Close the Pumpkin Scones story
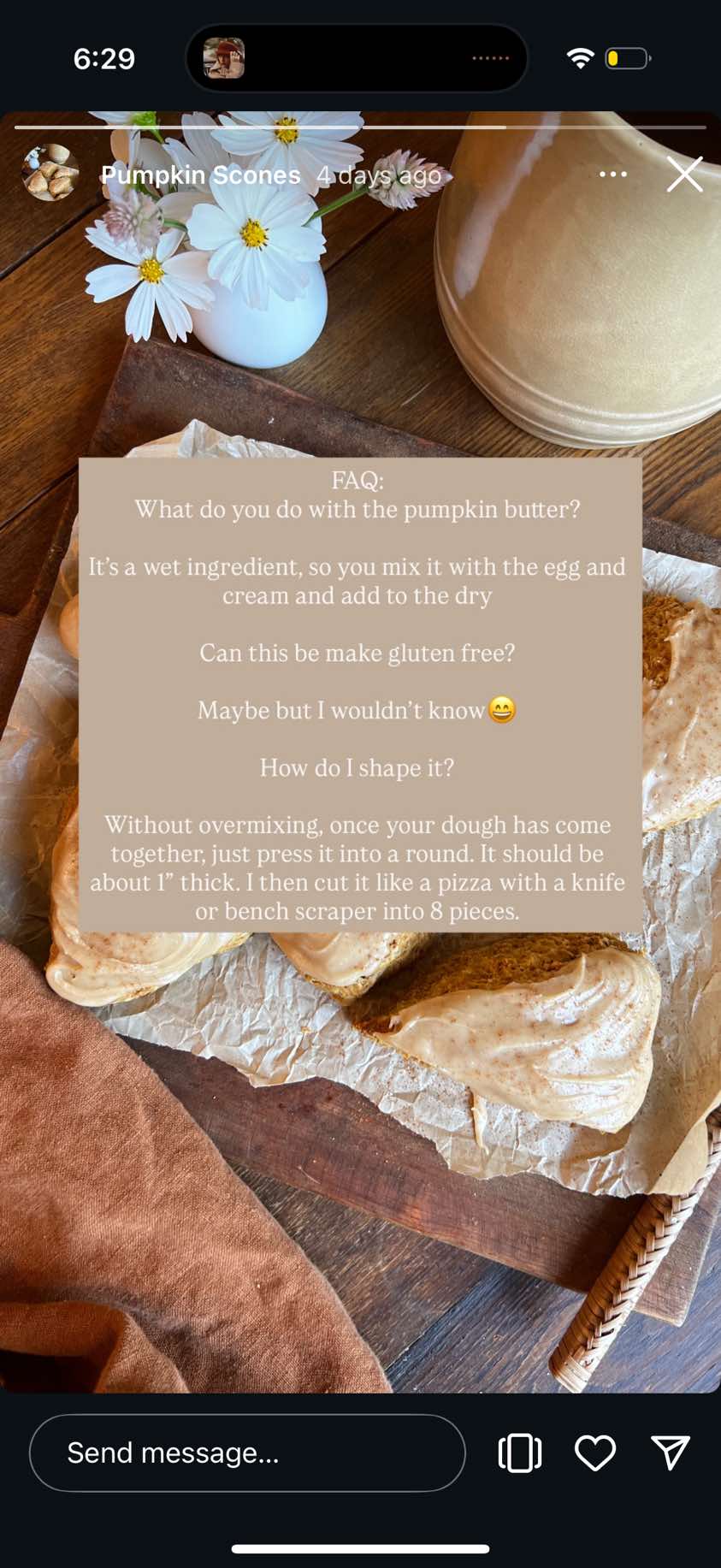Viewport: 721px width, 1568px height. tap(684, 175)
